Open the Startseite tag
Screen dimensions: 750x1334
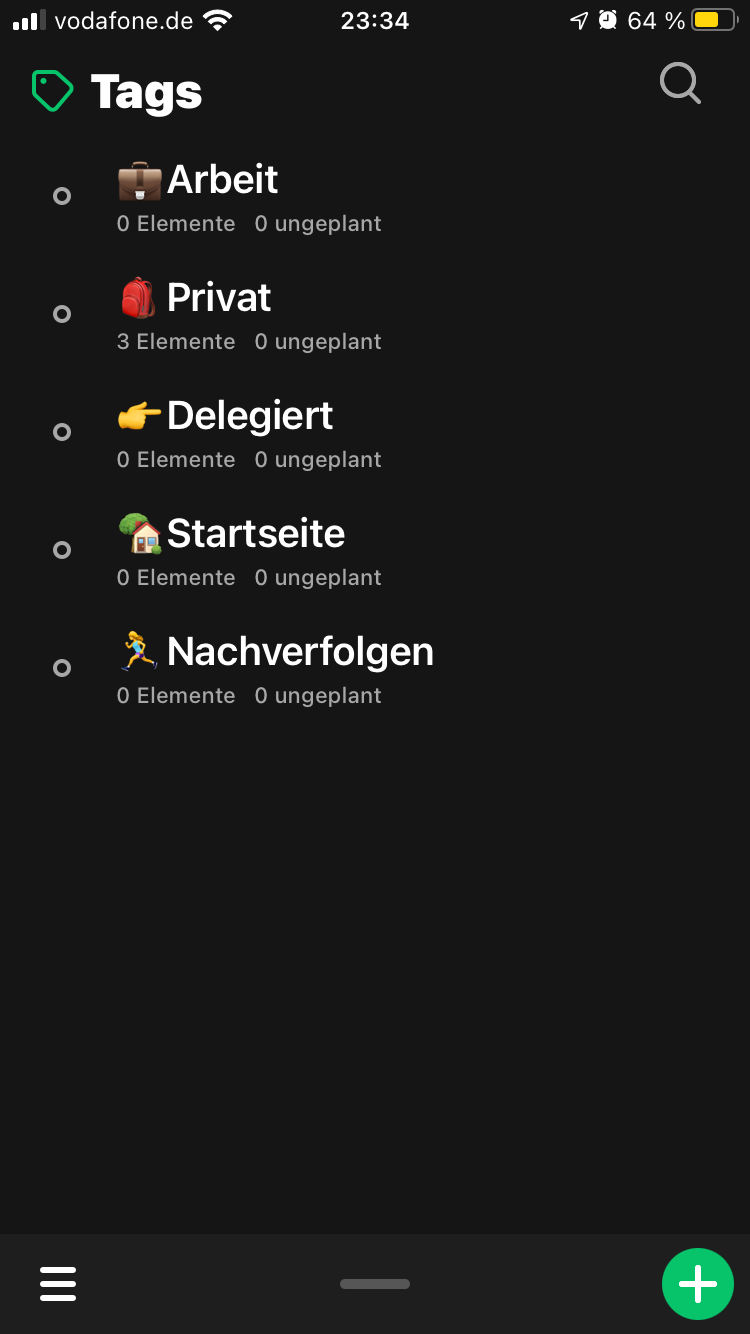[255, 535]
